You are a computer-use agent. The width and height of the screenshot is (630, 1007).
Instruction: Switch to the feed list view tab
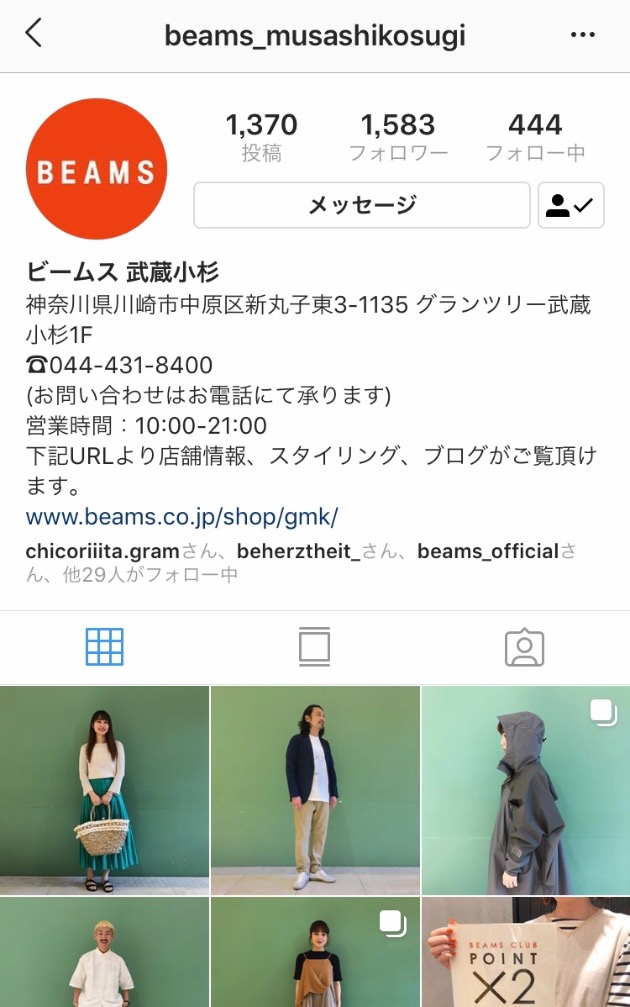pos(314,648)
